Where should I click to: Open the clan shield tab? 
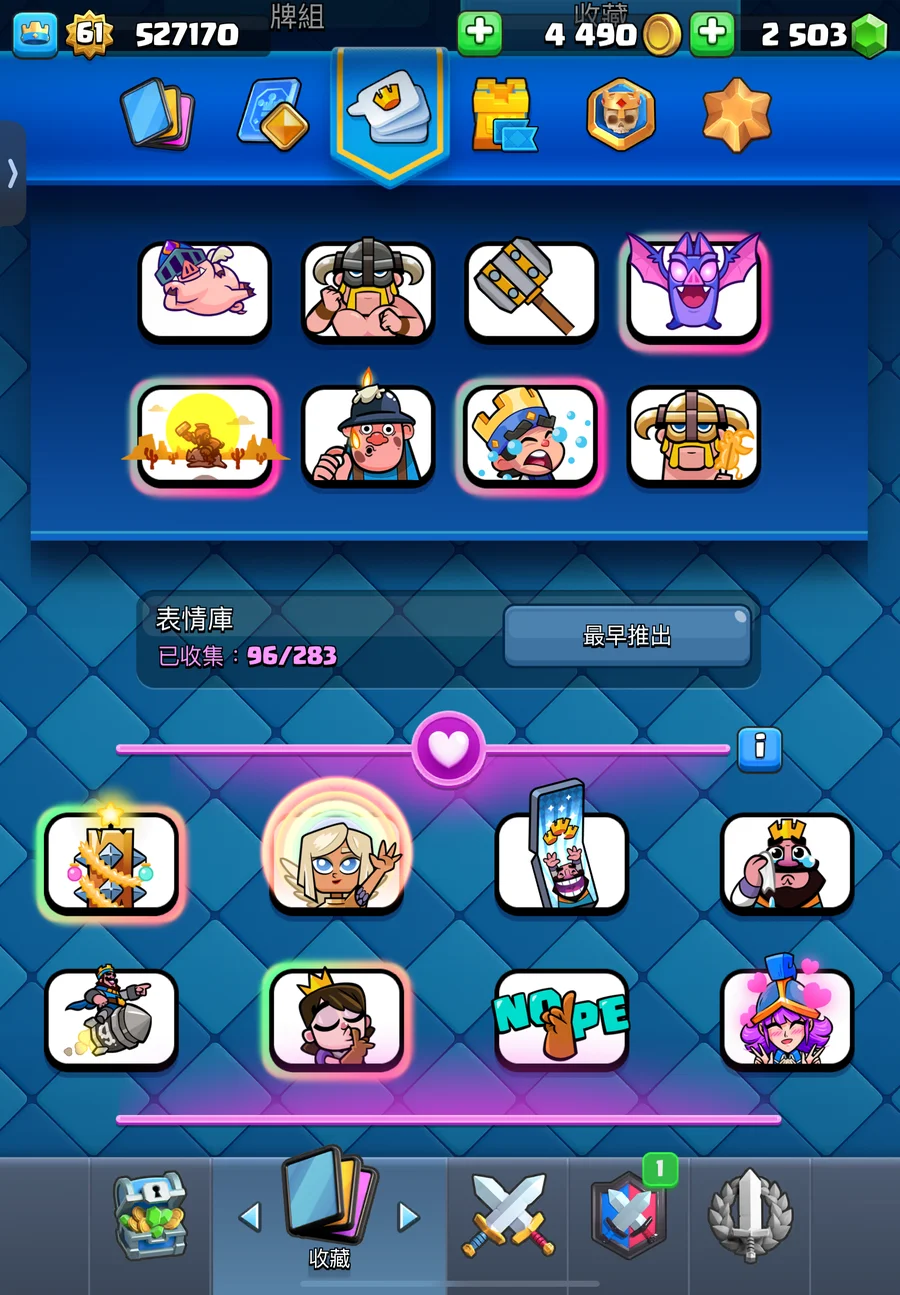click(x=629, y=1215)
